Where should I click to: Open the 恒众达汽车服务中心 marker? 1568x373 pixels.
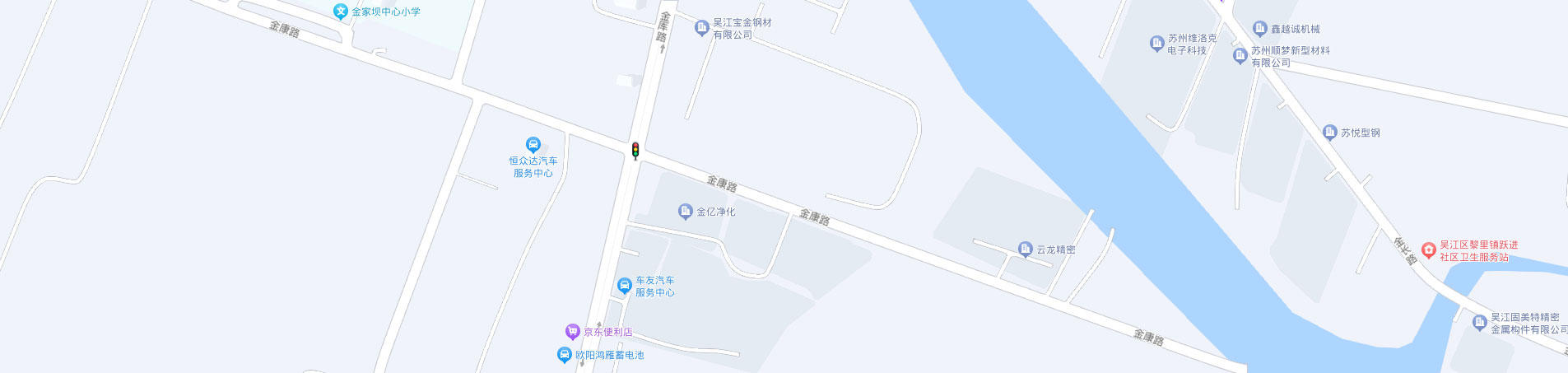[x=533, y=146]
